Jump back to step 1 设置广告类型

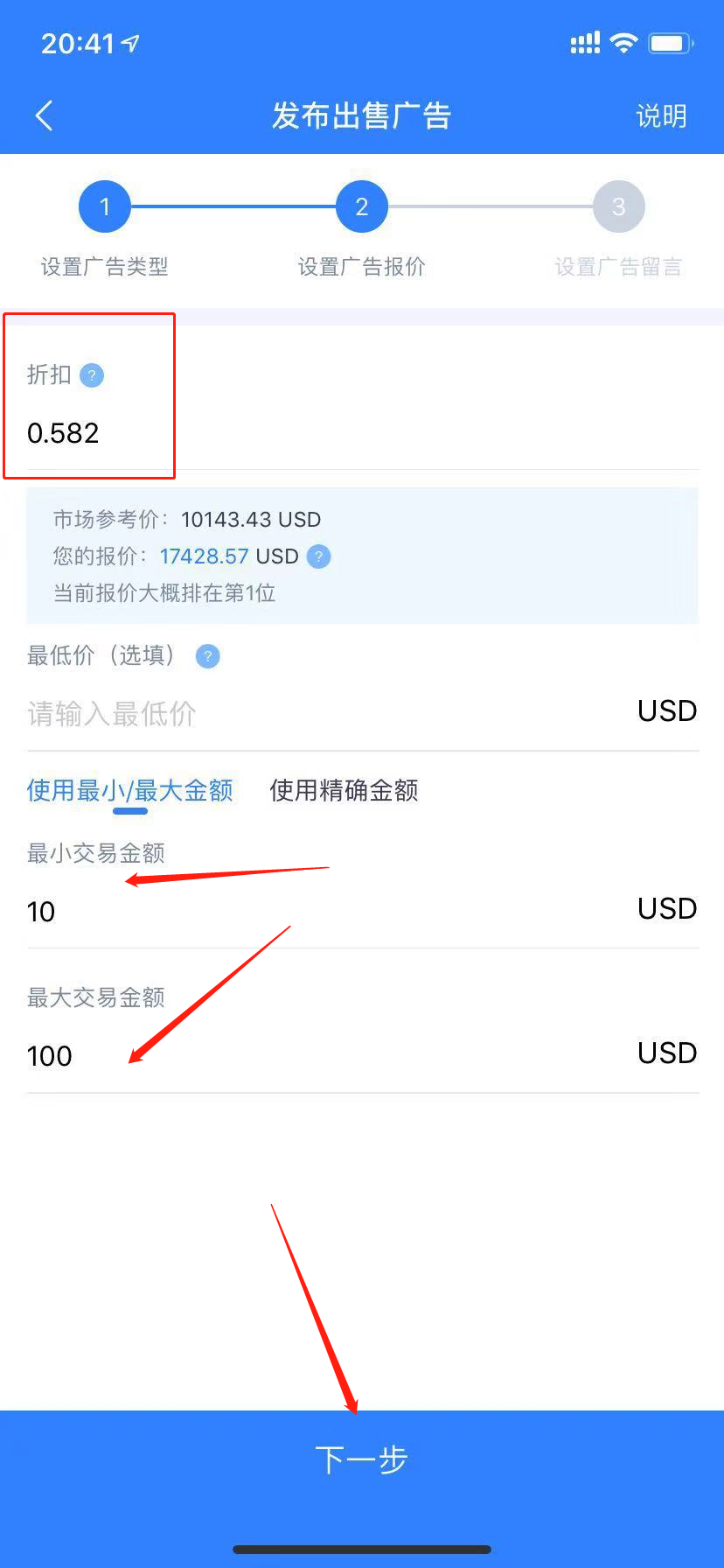(x=105, y=207)
